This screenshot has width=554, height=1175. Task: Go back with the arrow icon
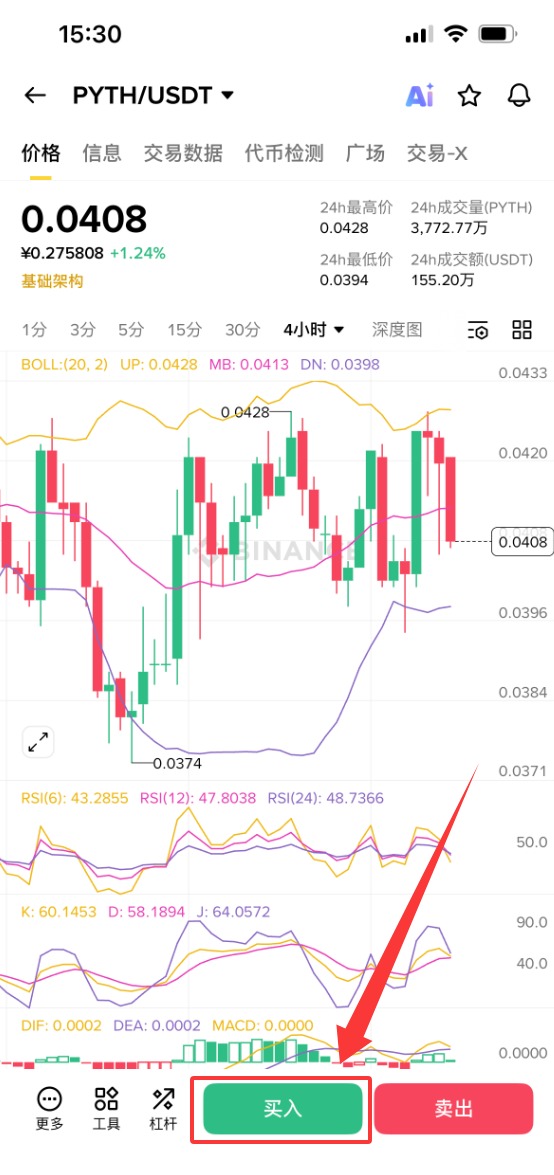point(35,95)
